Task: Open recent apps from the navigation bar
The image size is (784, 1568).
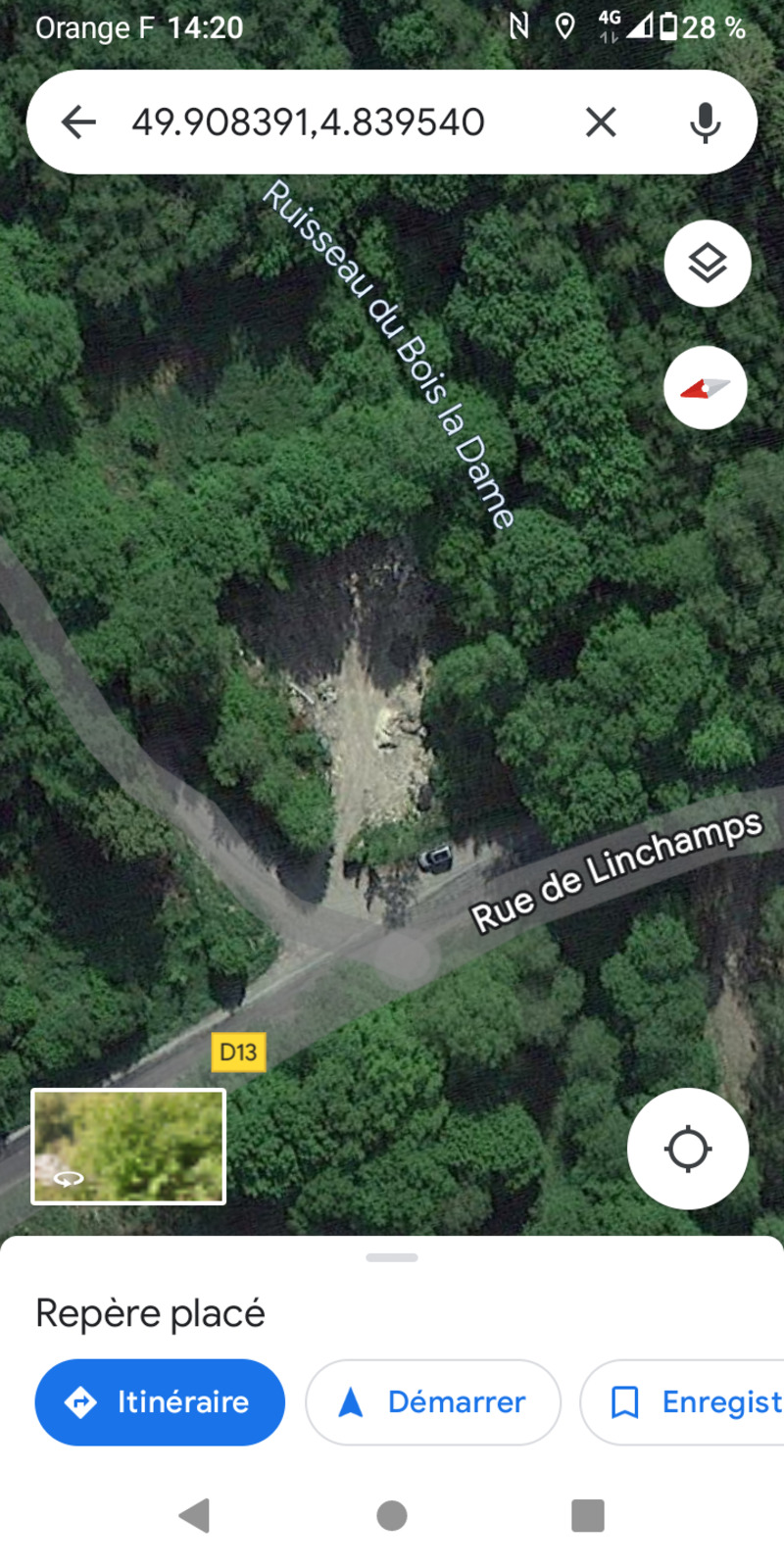Action: 588,1515
